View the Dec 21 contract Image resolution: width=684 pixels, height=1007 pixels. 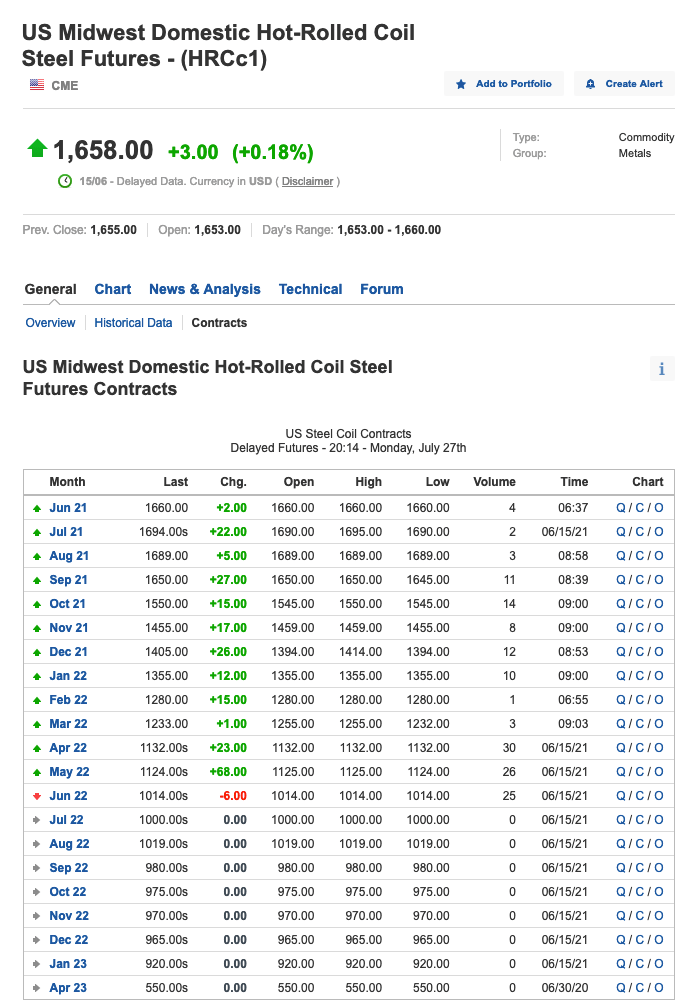pyautogui.click(x=68, y=652)
